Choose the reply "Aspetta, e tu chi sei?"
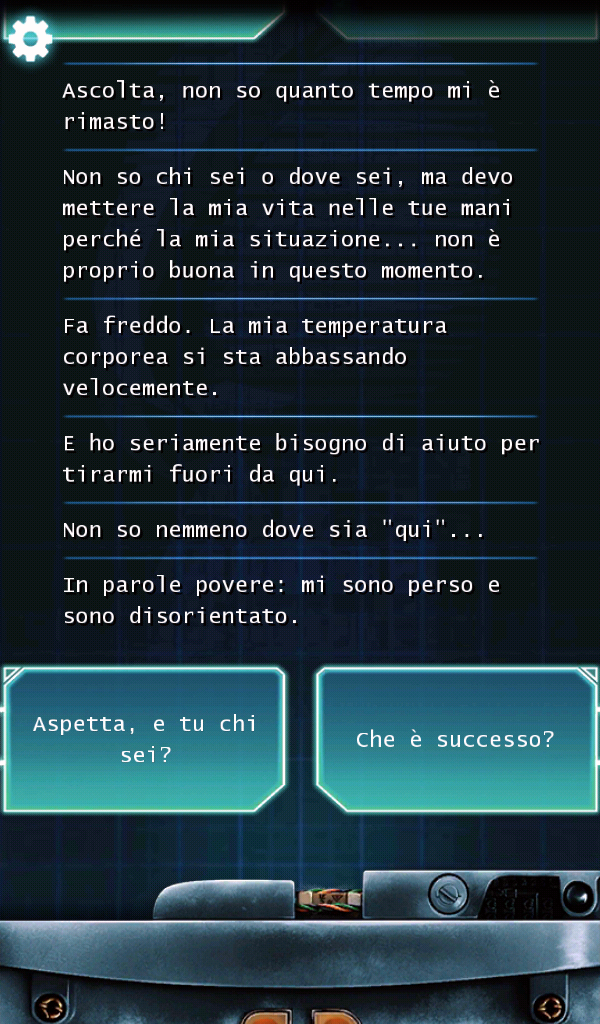The width and height of the screenshot is (600, 1024). point(144,739)
